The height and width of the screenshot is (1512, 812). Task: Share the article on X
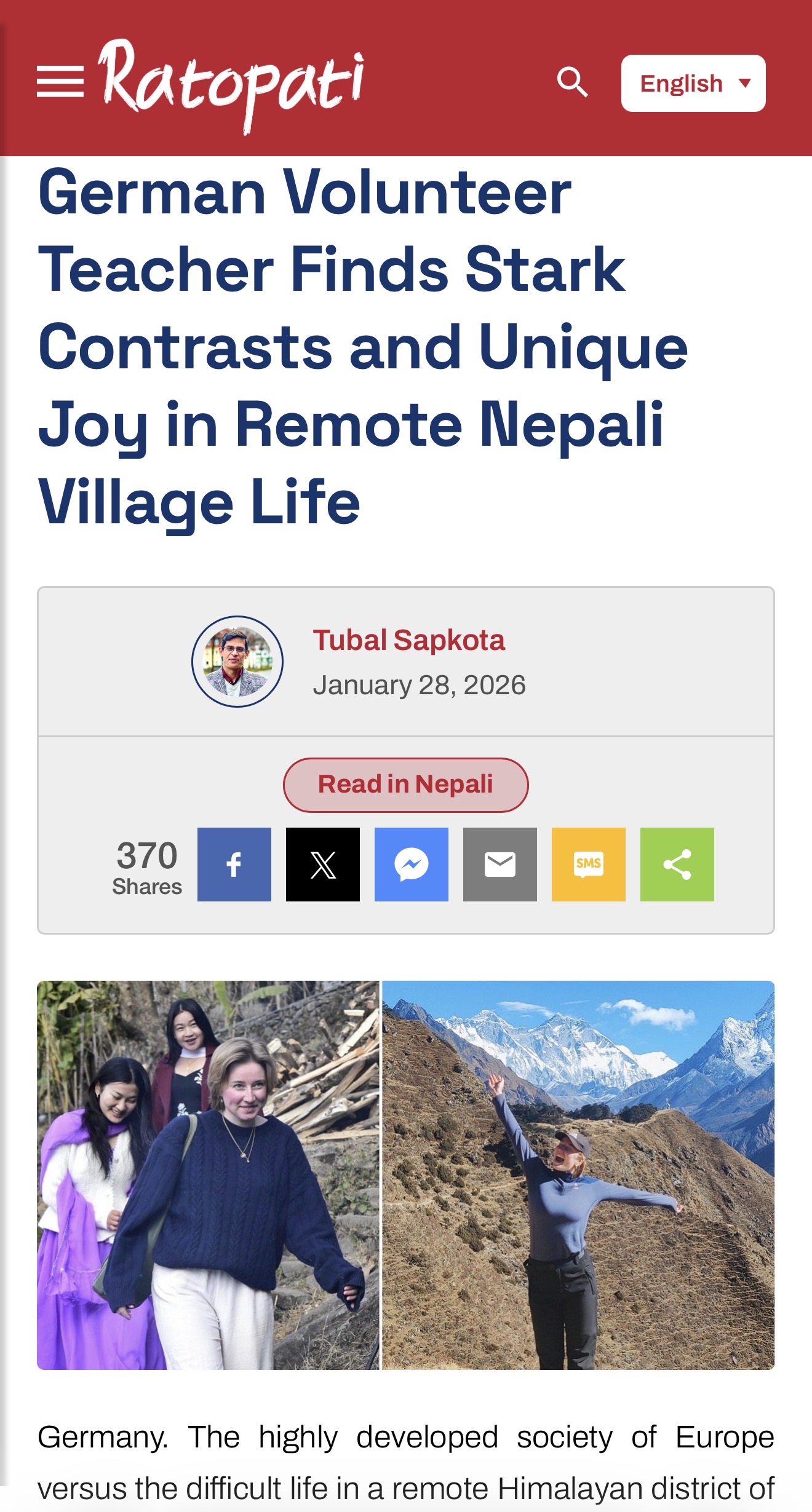(322, 865)
